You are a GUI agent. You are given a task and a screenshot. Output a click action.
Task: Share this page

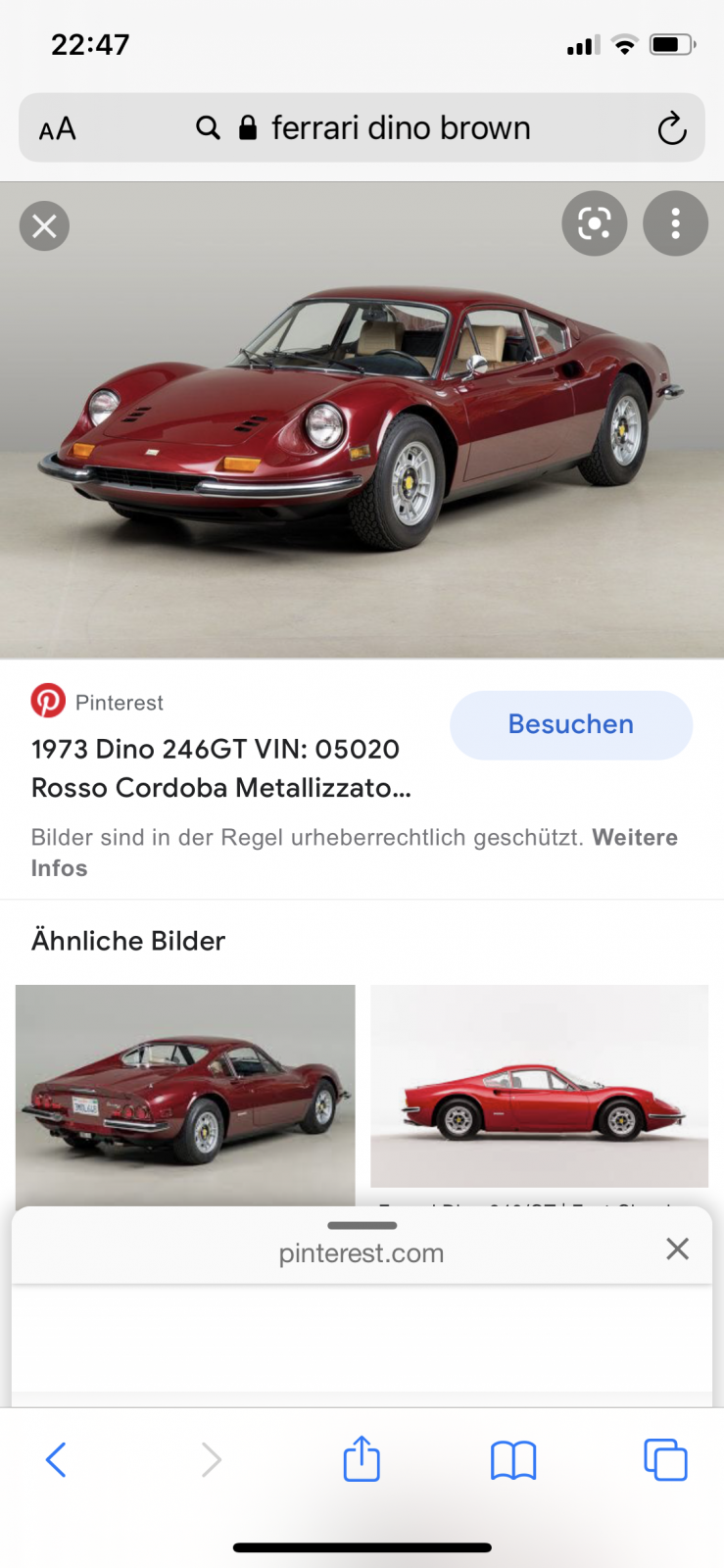click(362, 1459)
